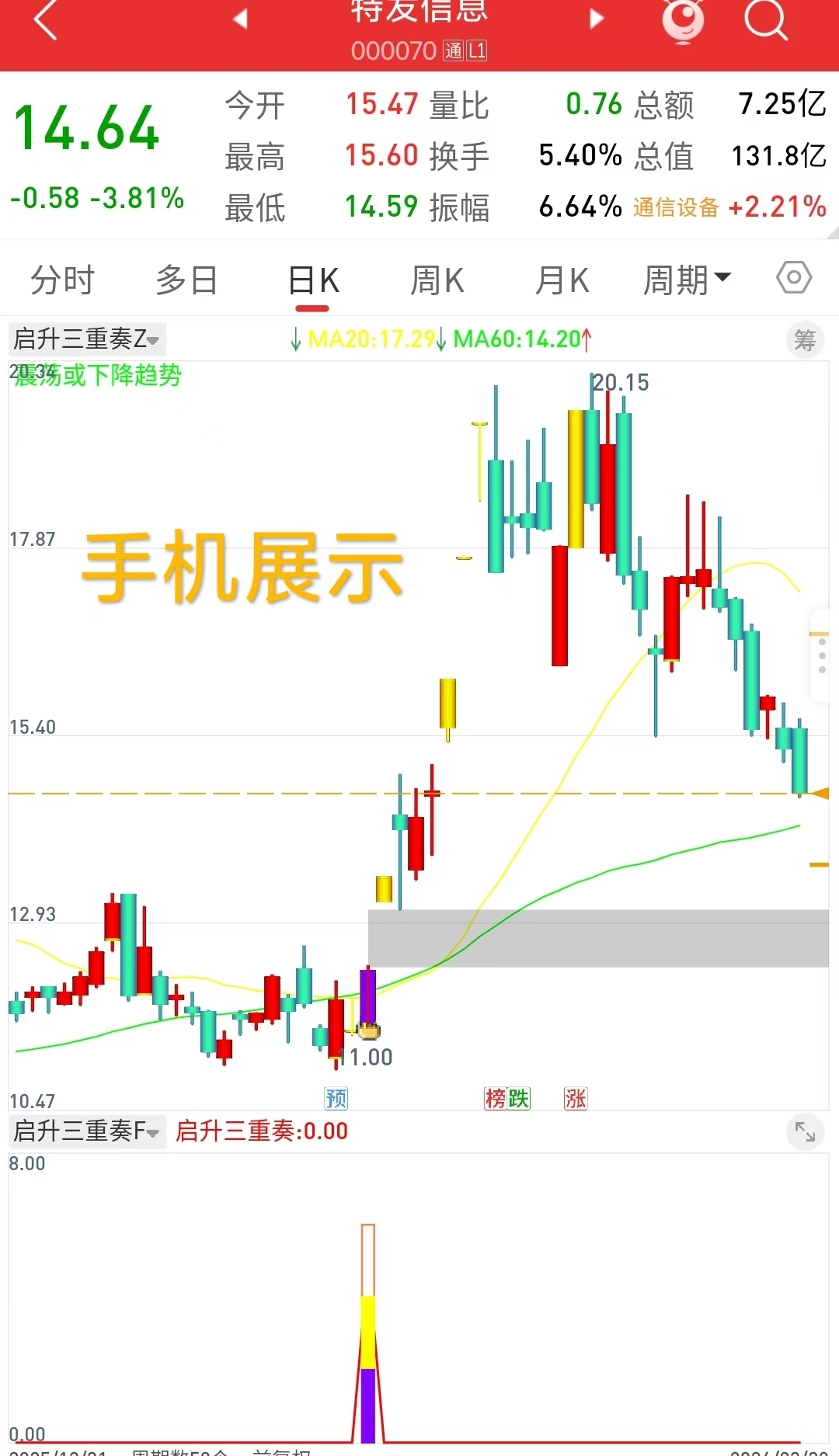Open chart settings hexagon icon

794,278
